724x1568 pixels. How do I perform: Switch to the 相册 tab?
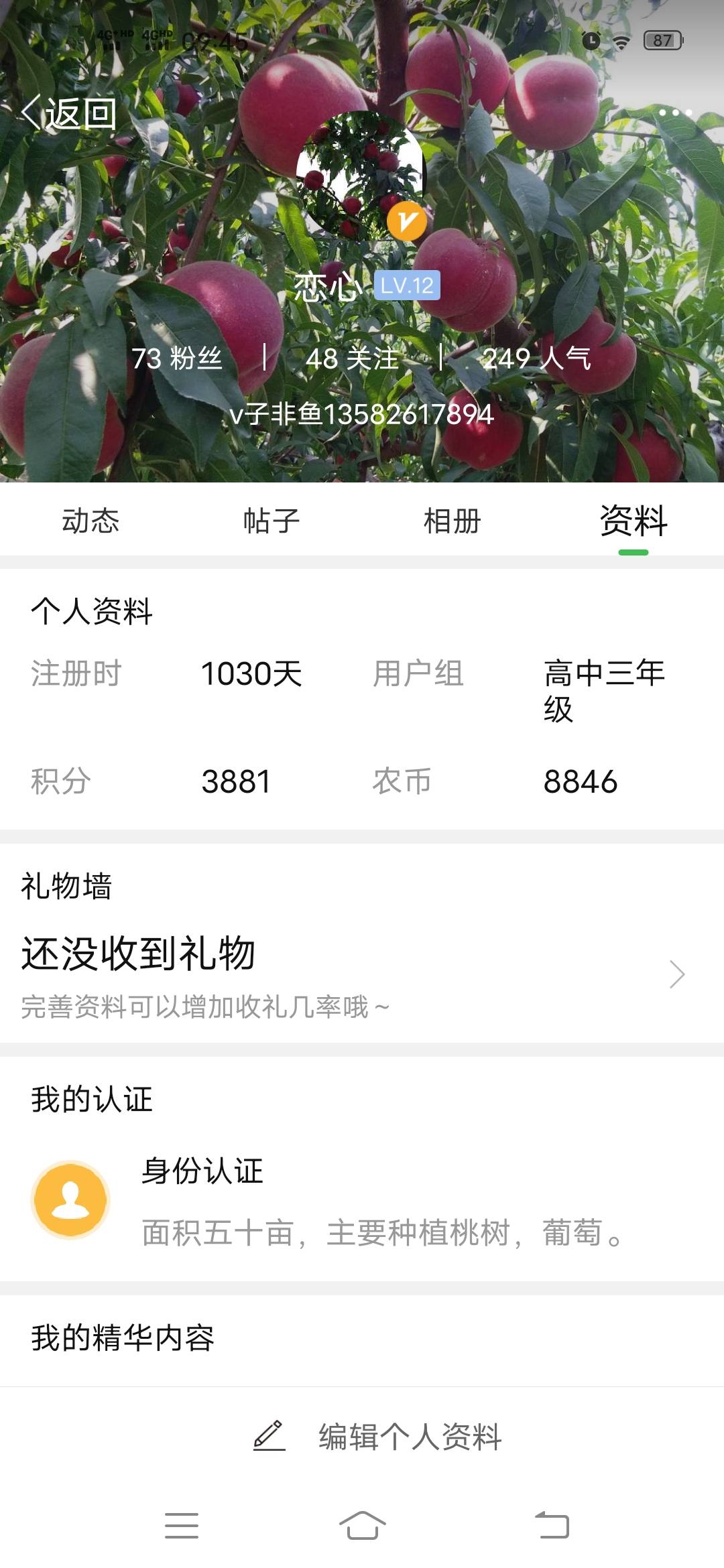pyautogui.click(x=452, y=521)
